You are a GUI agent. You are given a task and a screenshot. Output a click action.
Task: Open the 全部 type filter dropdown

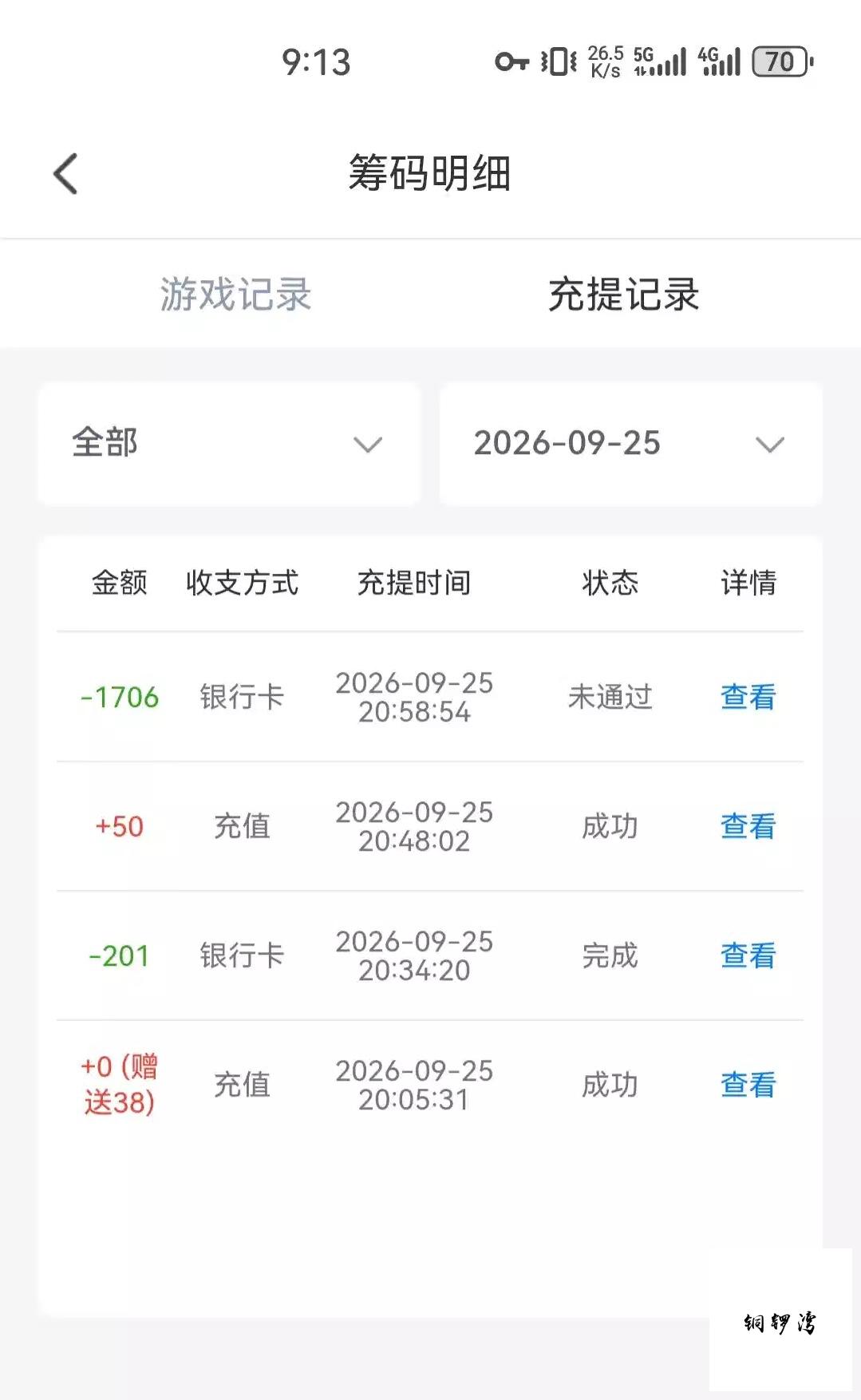pos(229,444)
